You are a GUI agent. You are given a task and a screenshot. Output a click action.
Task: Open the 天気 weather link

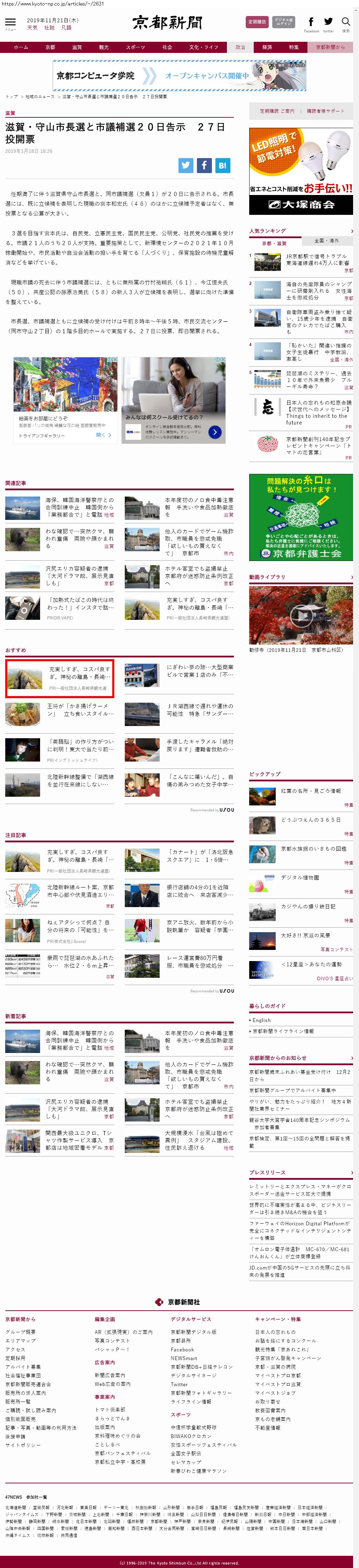pyautogui.click(x=32, y=28)
